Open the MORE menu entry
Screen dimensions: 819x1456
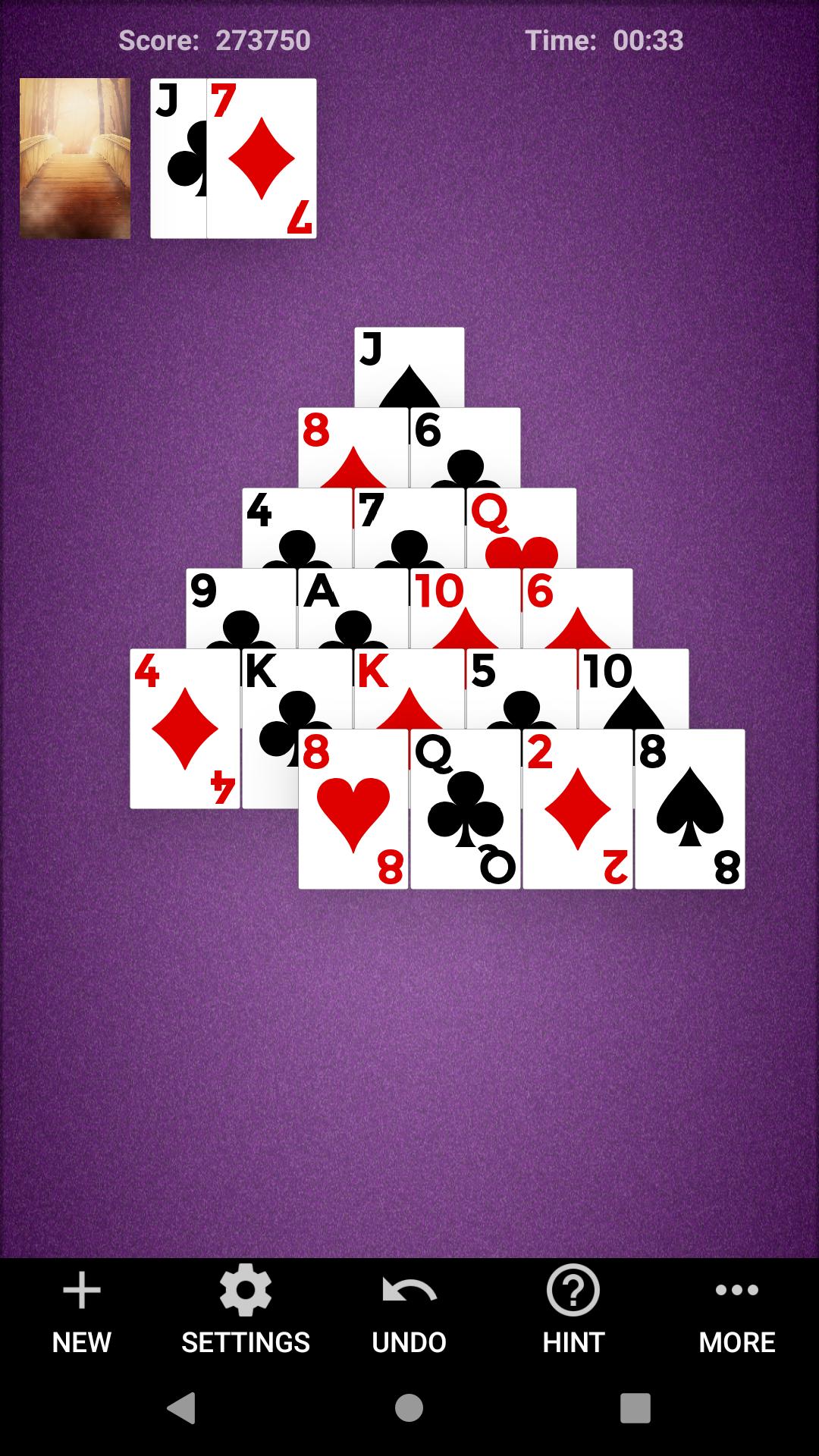click(x=736, y=1341)
